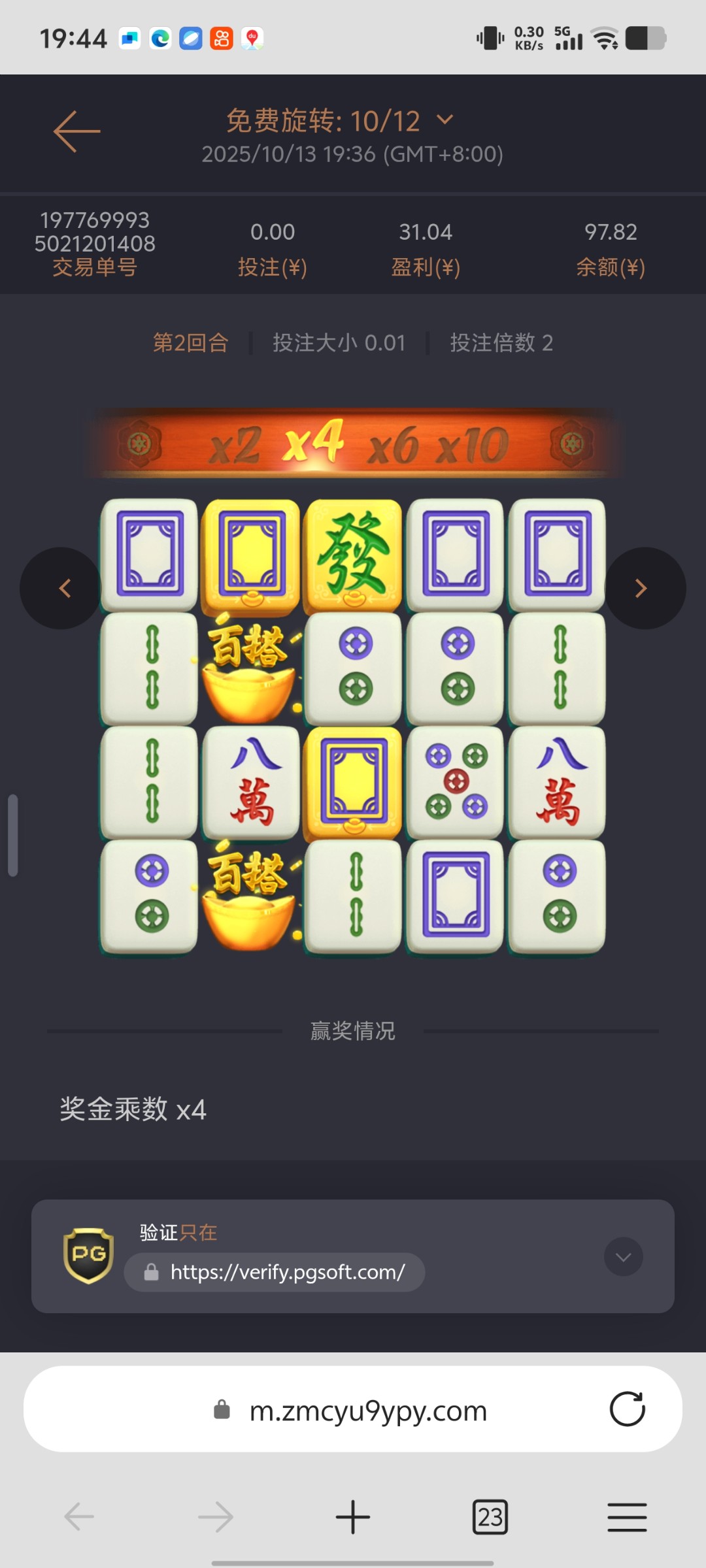View the 23 open tabs
Screen dimensions: 706x1568
click(x=490, y=1516)
